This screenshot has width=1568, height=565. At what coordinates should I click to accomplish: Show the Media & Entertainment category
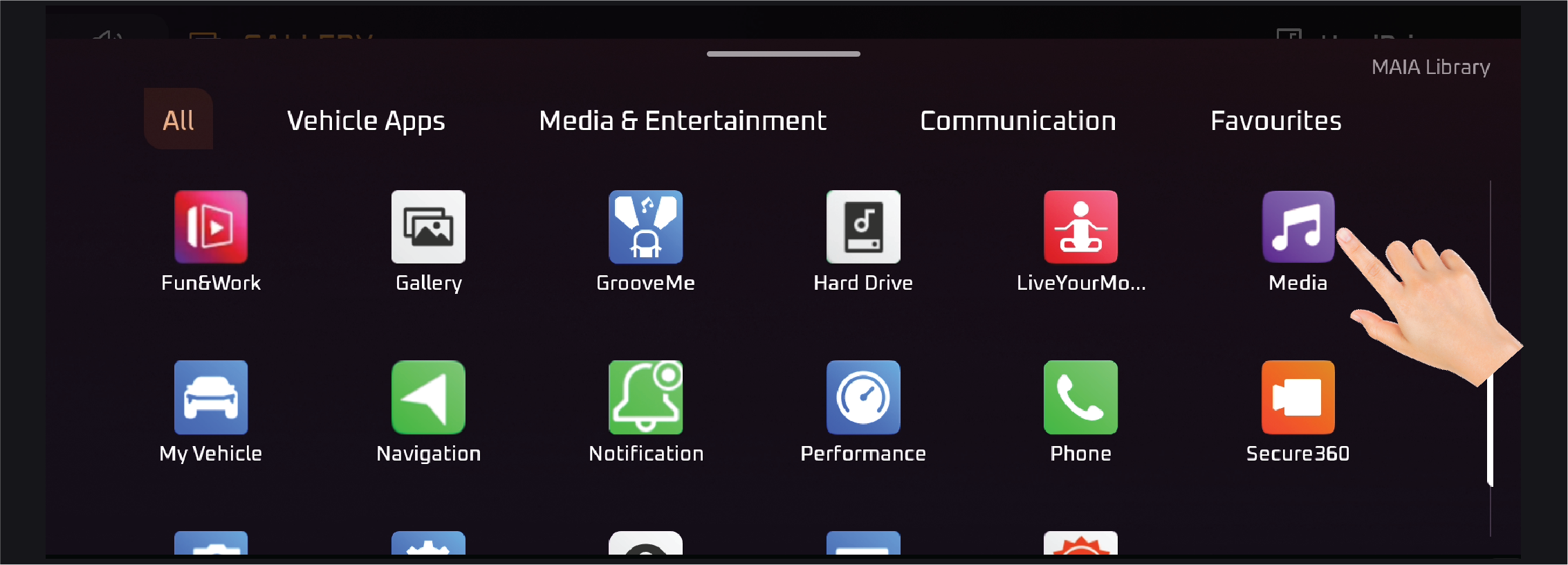click(682, 121)
